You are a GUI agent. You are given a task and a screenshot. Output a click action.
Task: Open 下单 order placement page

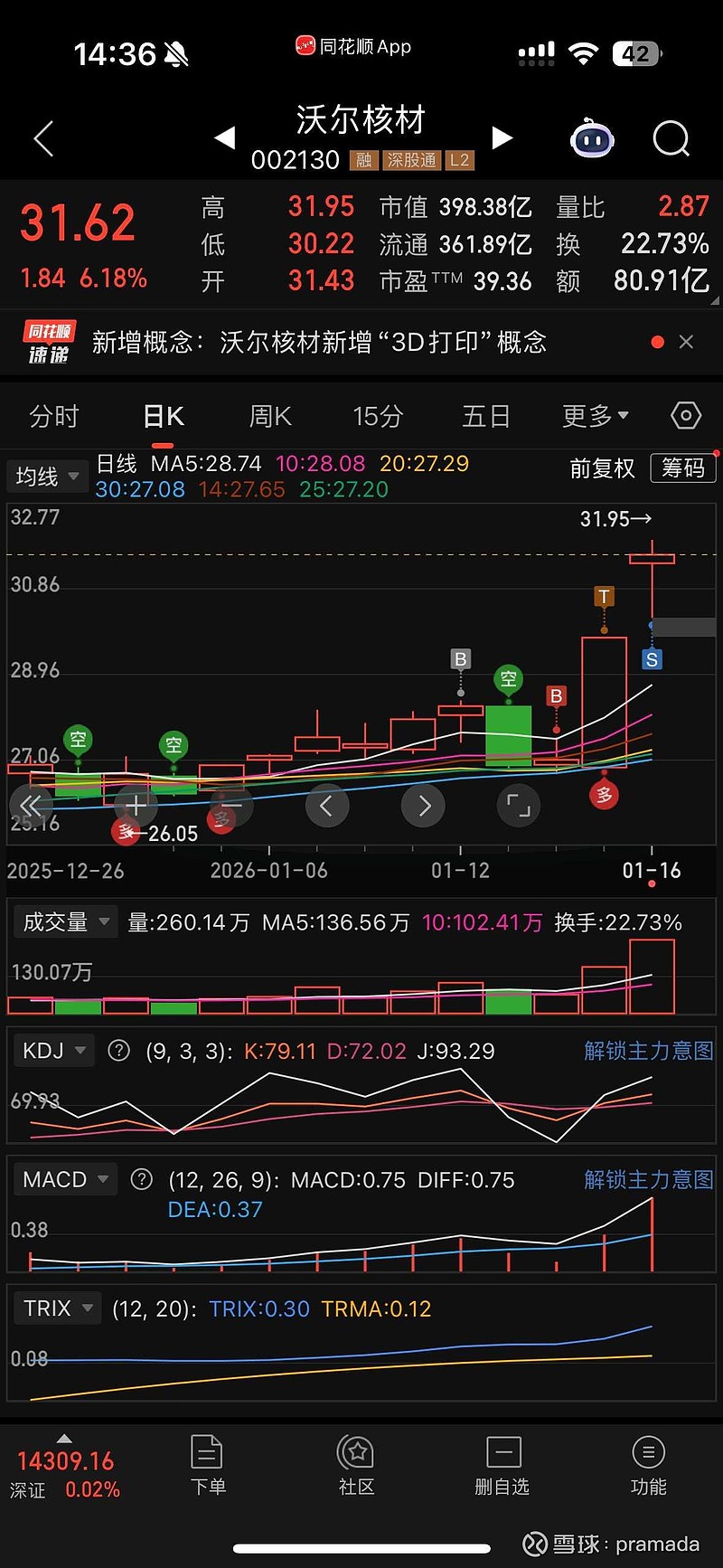tap(207, 1465)
